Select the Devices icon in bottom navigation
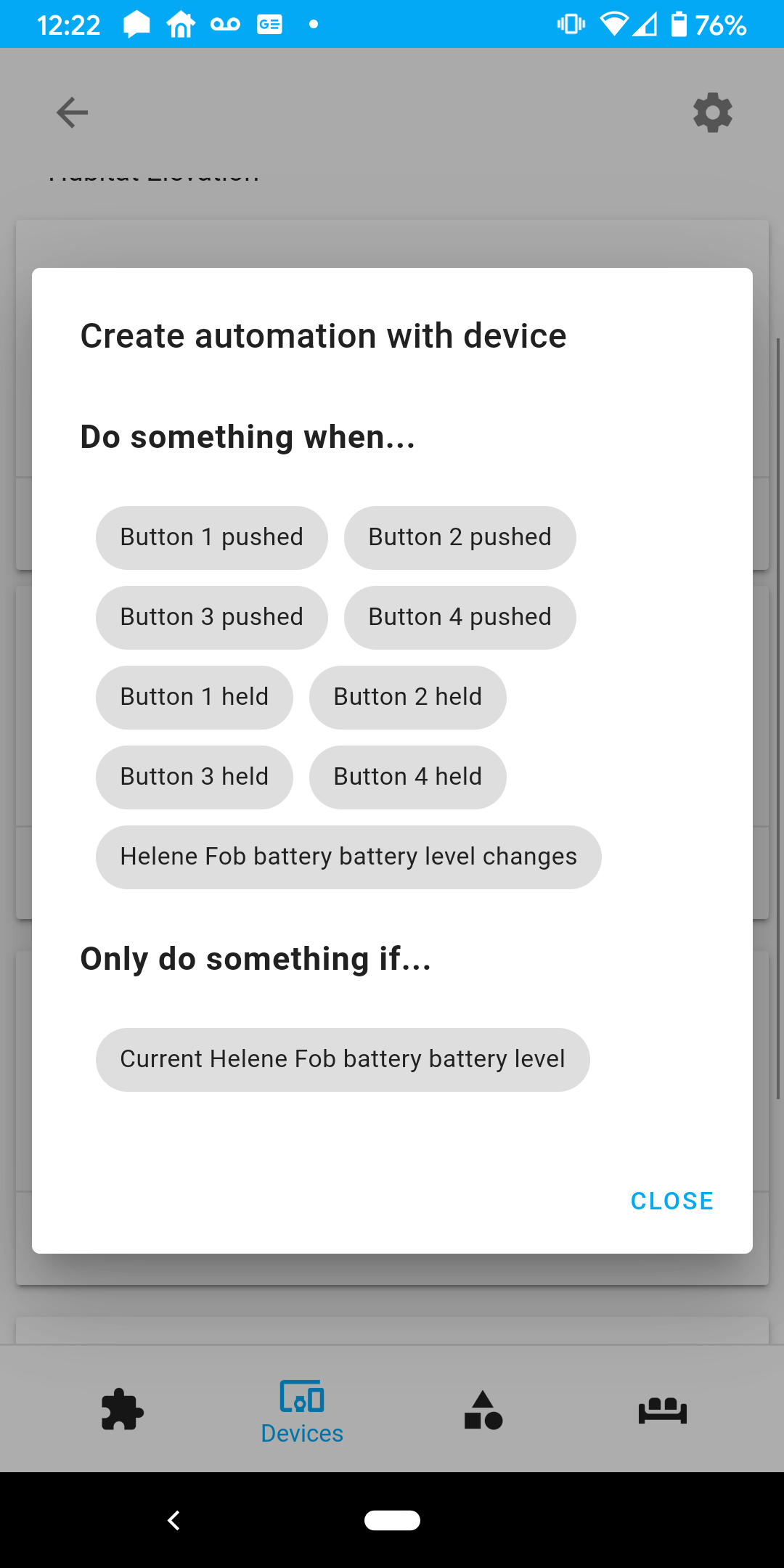The width and height of the screenshot is (784, 1568). point(302,1408)
